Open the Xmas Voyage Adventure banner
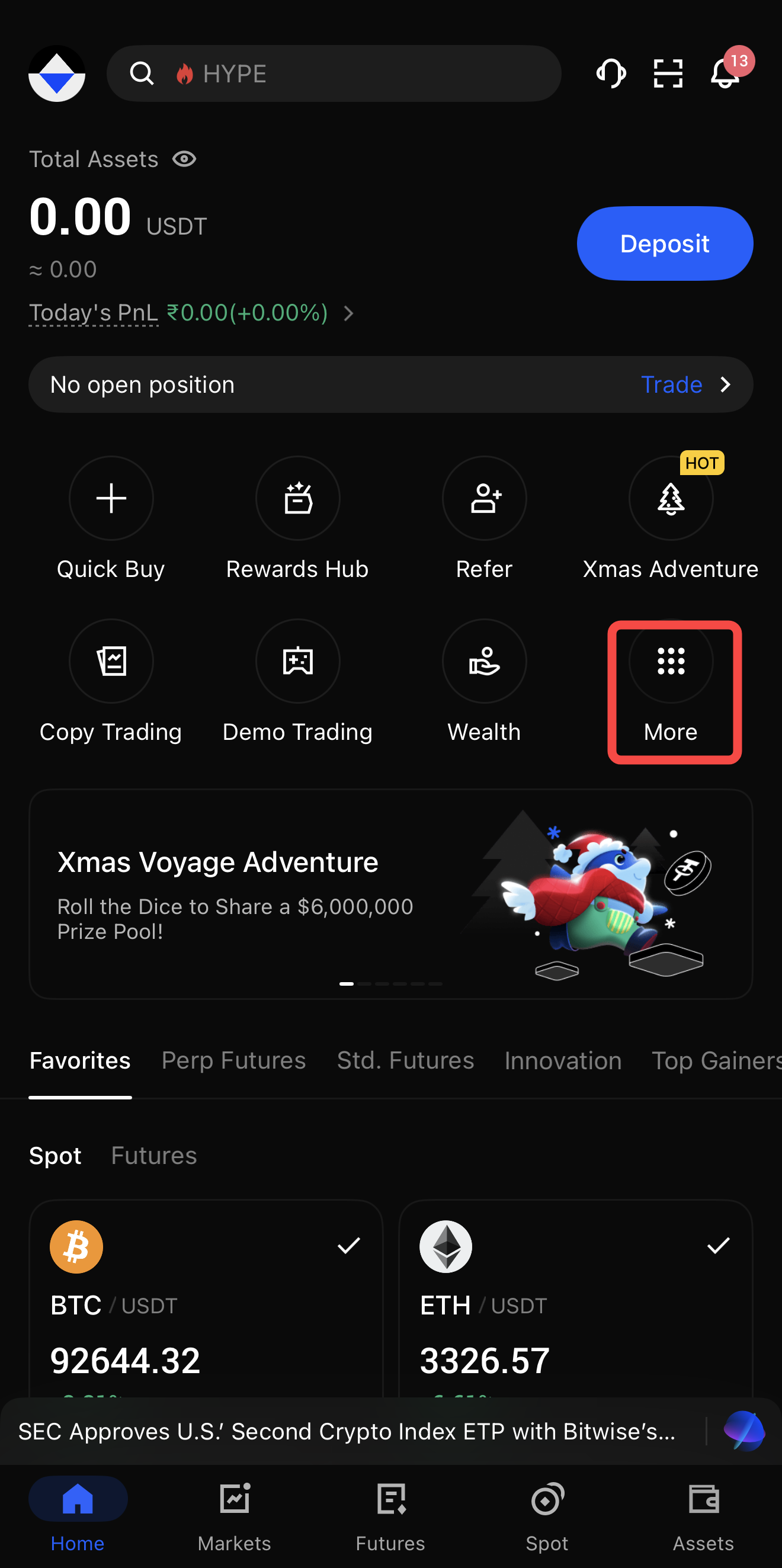The width and height of the screenshot is (782, 1568). (390, 893)
